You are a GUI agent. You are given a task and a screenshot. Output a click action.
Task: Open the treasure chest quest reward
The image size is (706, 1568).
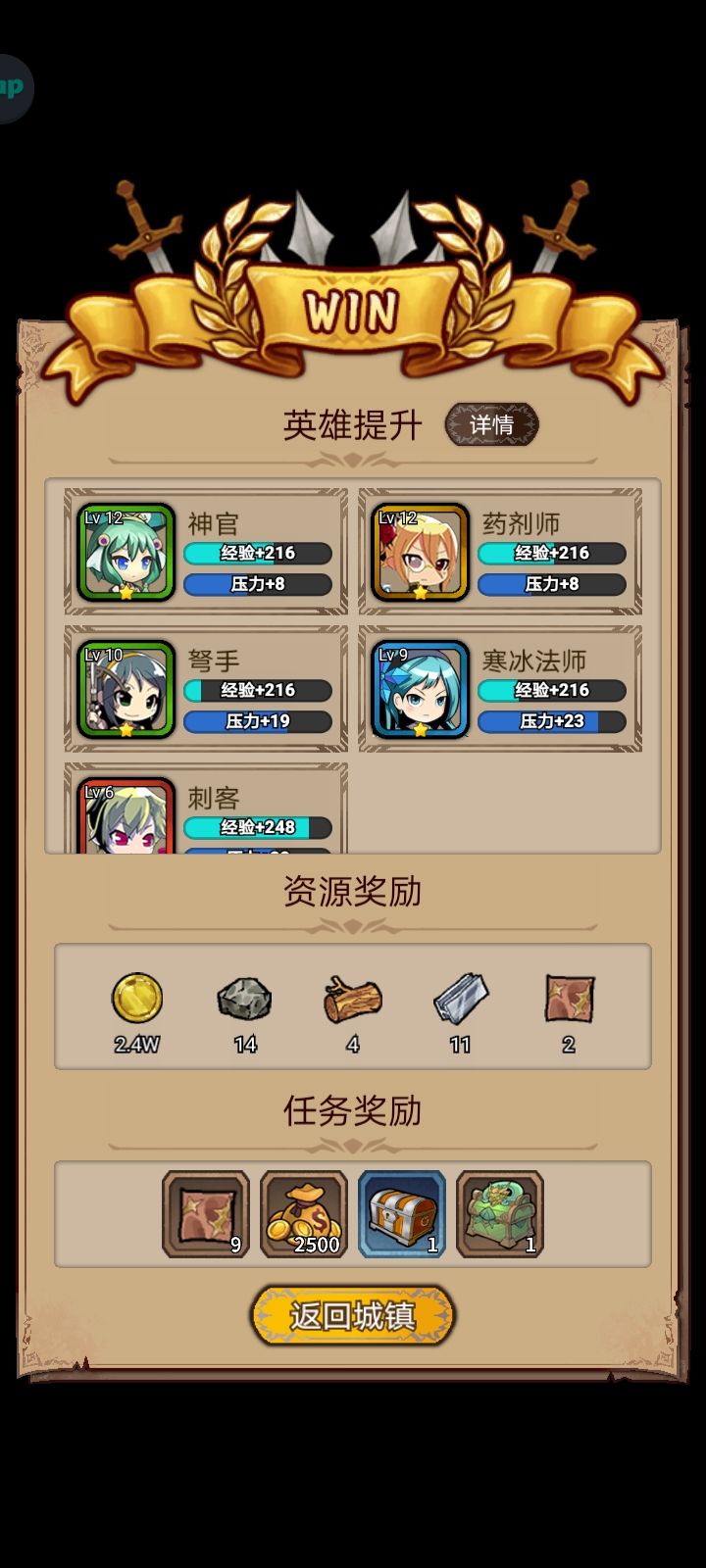click(402, 1212)
